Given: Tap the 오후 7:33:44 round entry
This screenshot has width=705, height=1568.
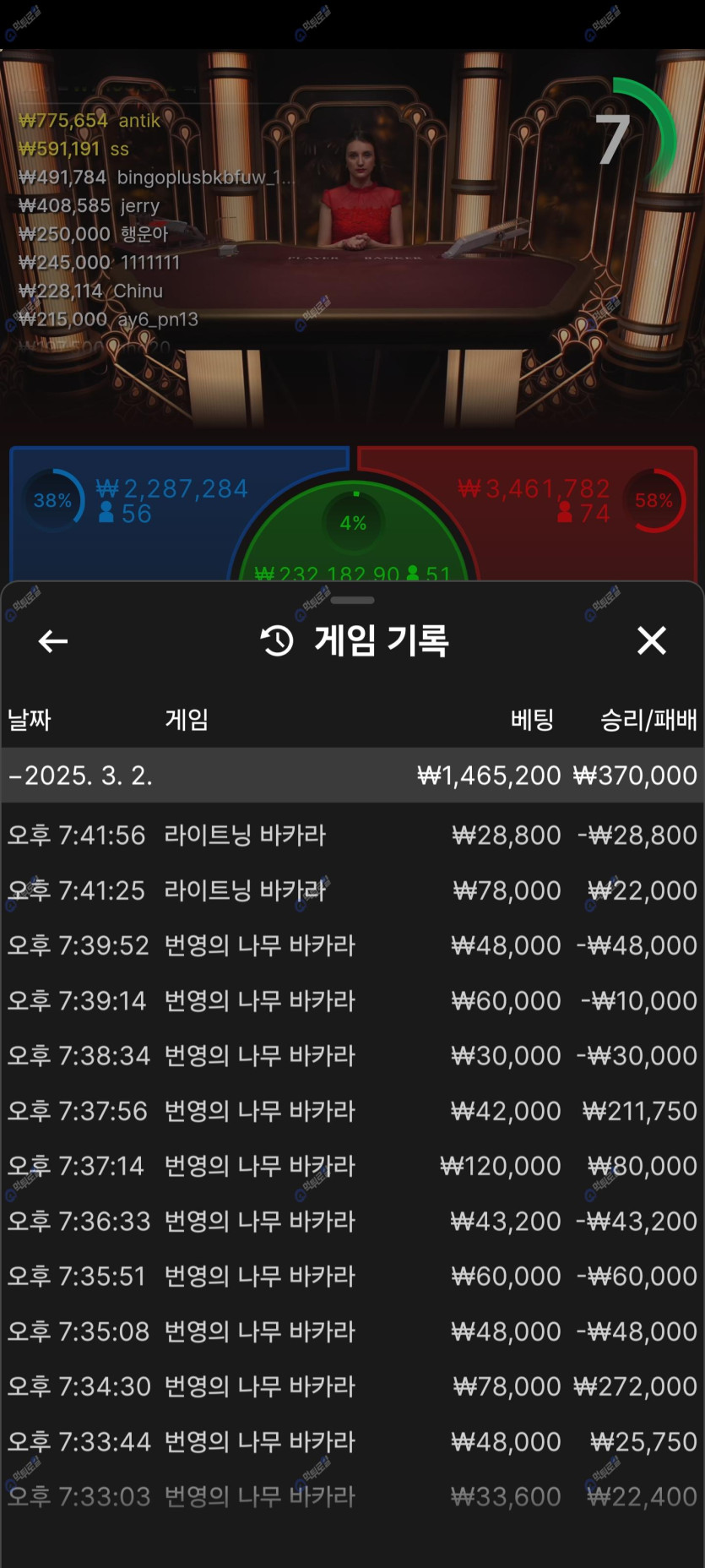Looking at the screenshot, I should (352, 1442).
